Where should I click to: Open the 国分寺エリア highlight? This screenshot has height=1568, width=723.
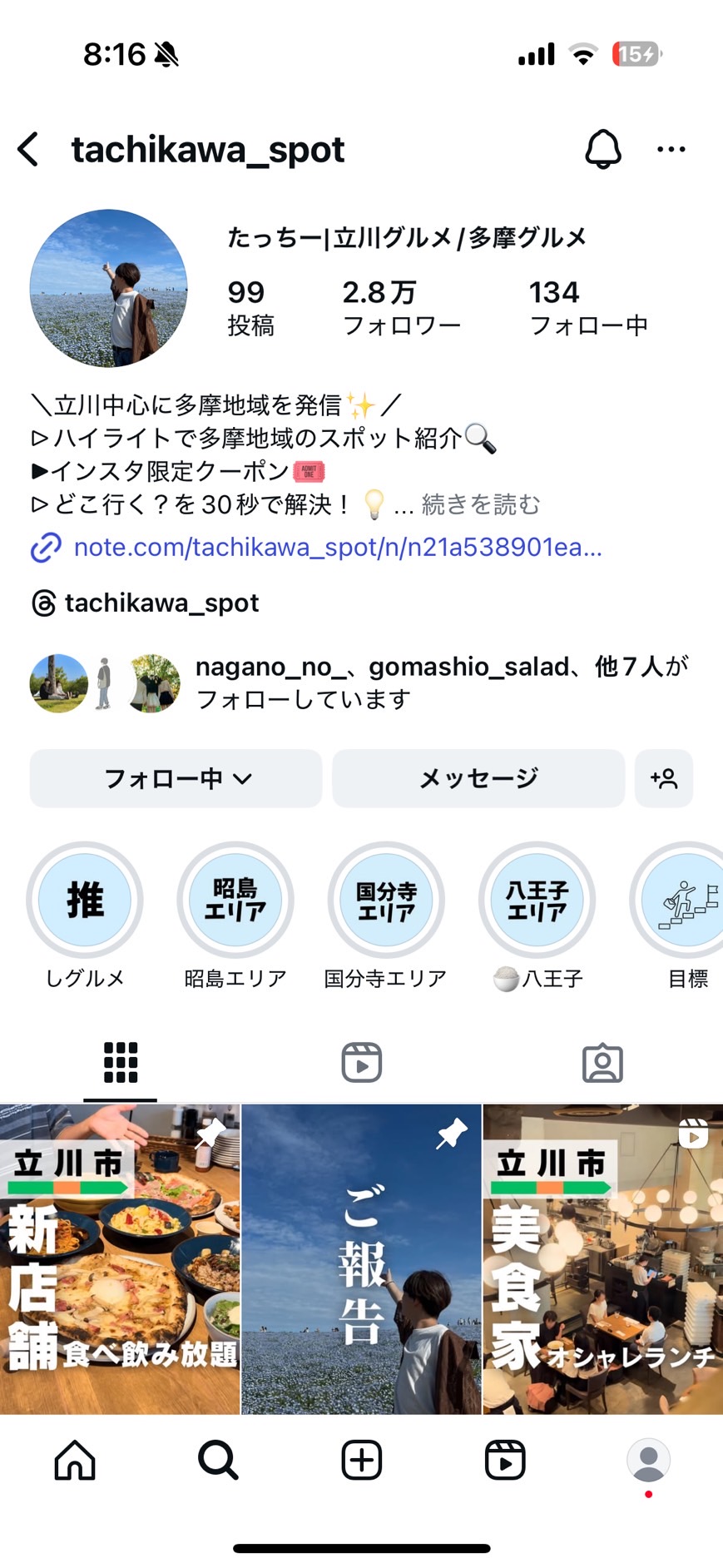(386, 901)
